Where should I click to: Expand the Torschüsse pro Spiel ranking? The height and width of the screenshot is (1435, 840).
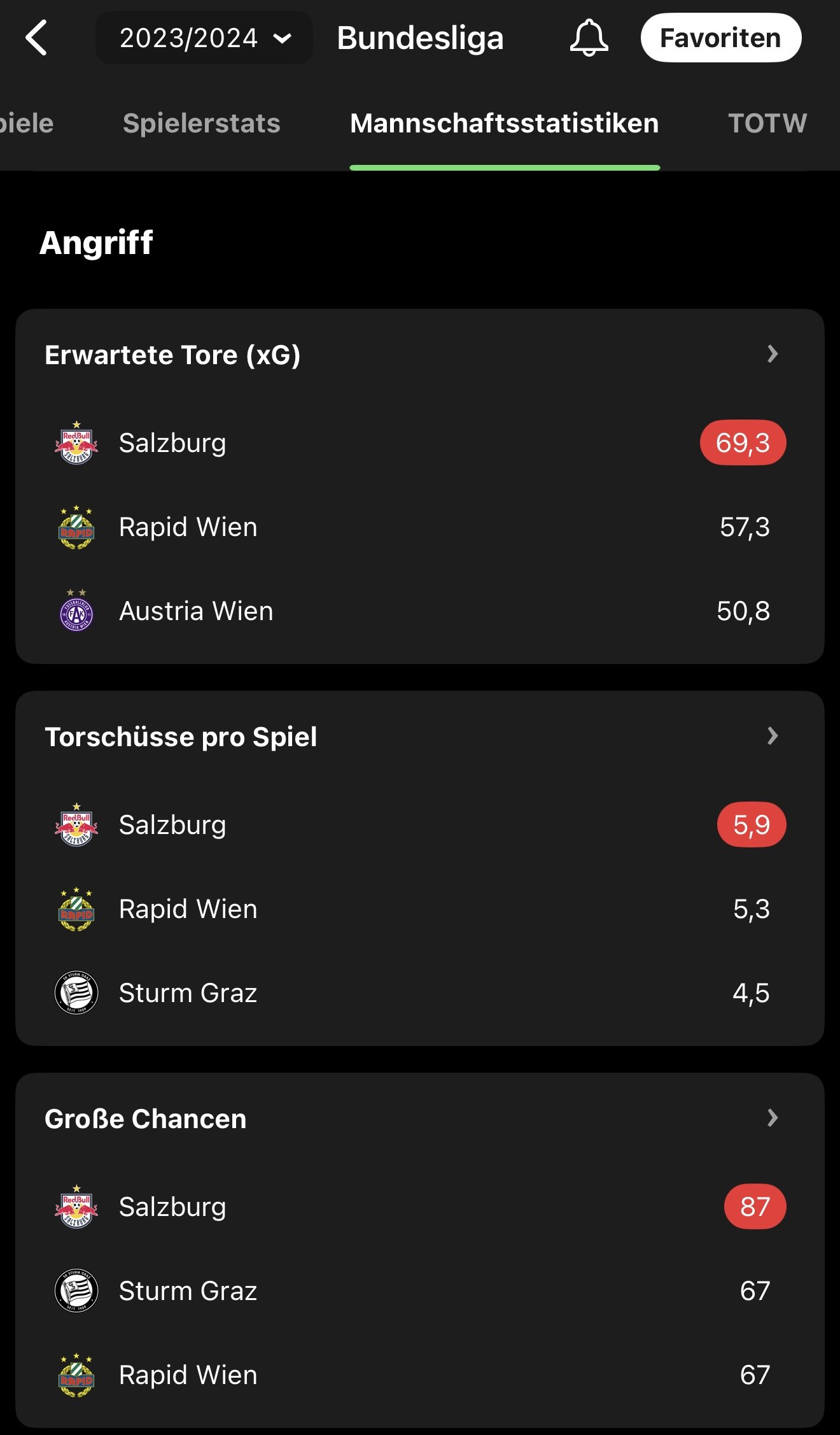coord(420,737)
